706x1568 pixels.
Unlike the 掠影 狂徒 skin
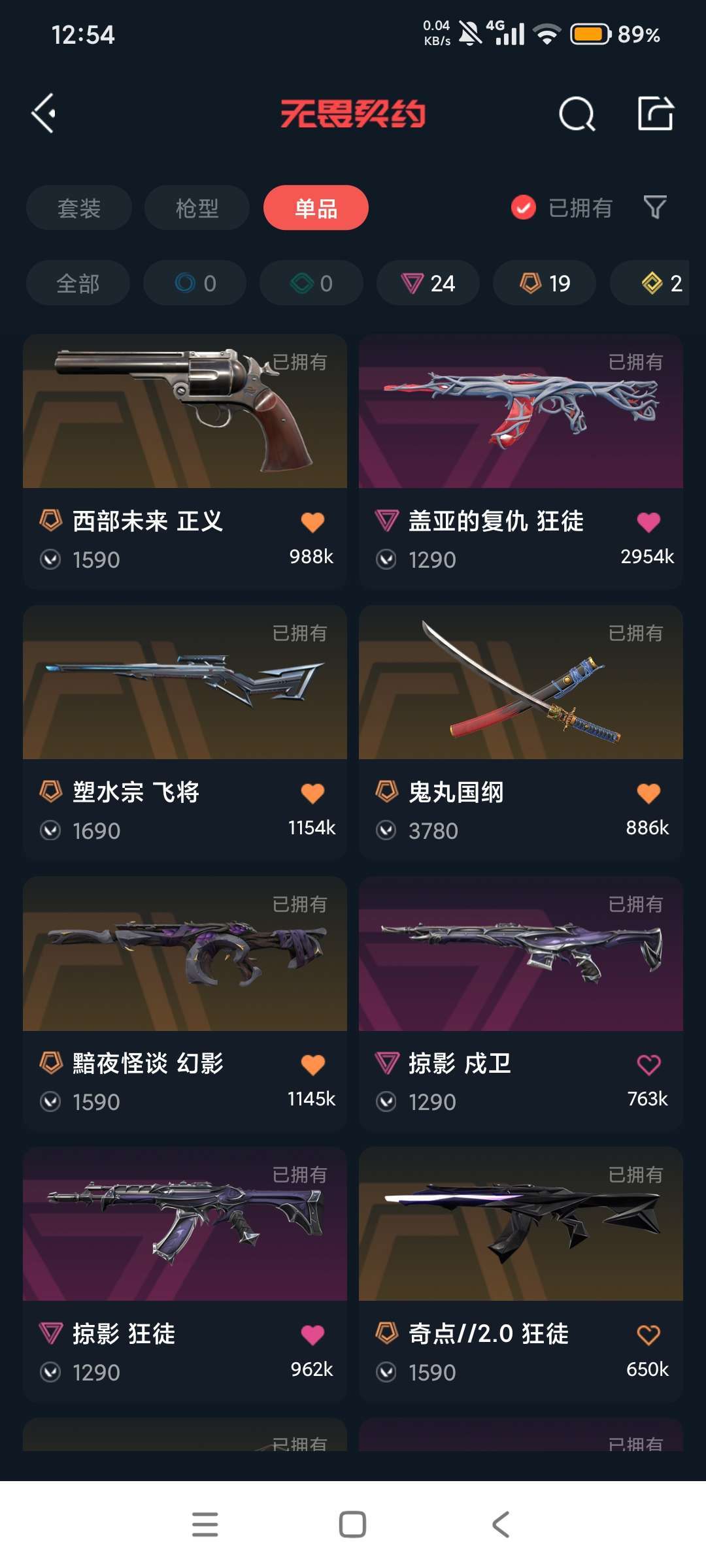(312, 1335)
